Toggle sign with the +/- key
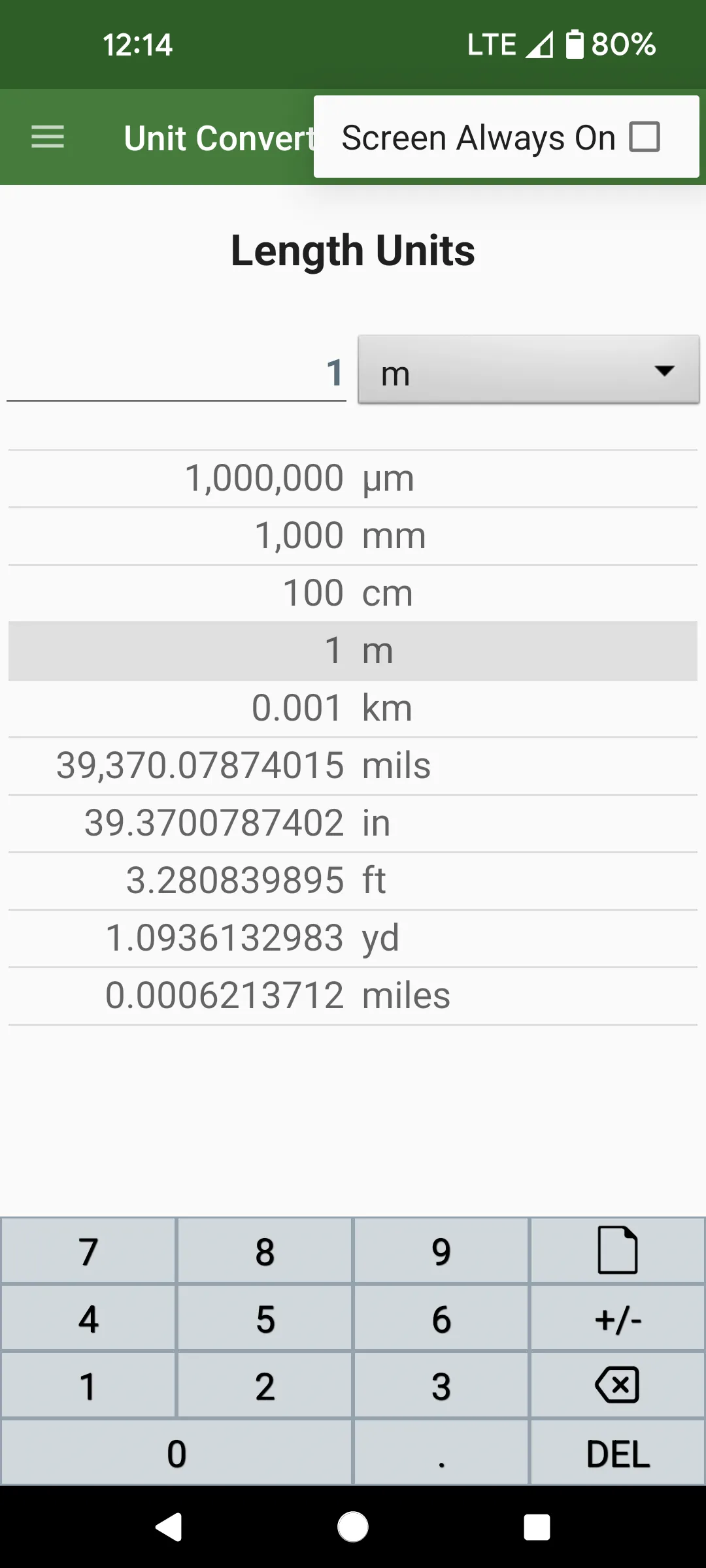The width and height of the screenshot is (706, 1568). point(618,1318)
